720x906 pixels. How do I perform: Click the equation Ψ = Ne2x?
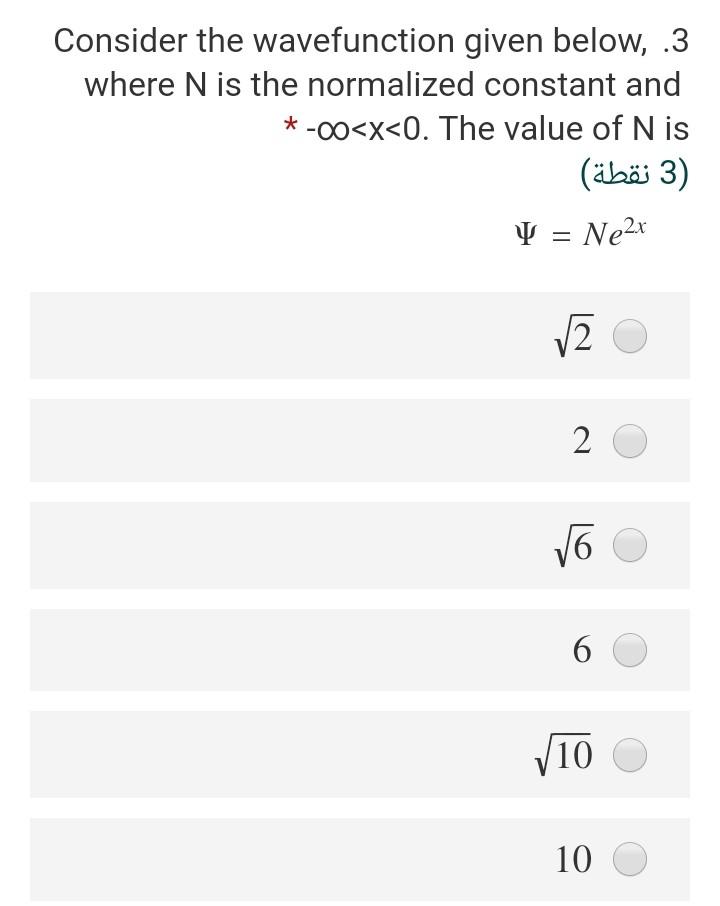580,233
